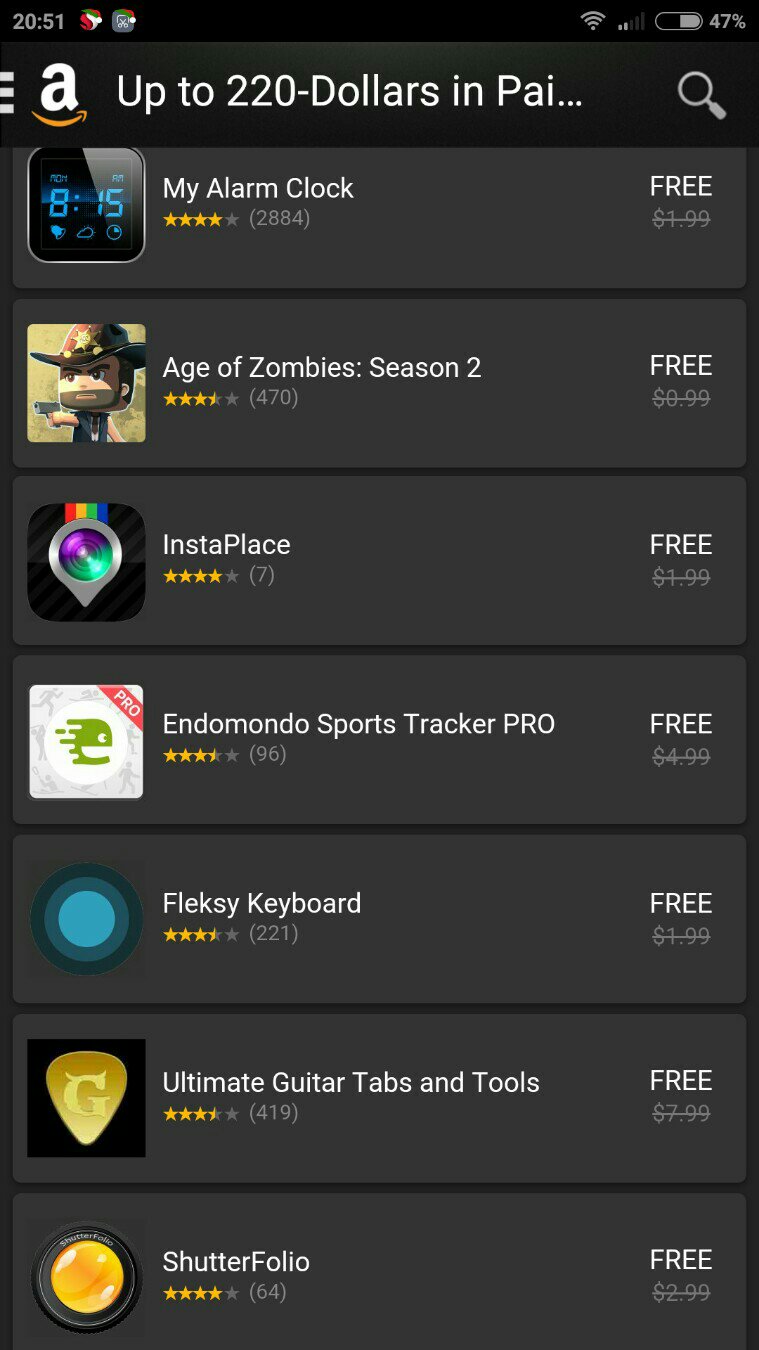This screenshot has height=1350, width=759.
Task: Open the search magnifier icon
Action: point(700,95)
